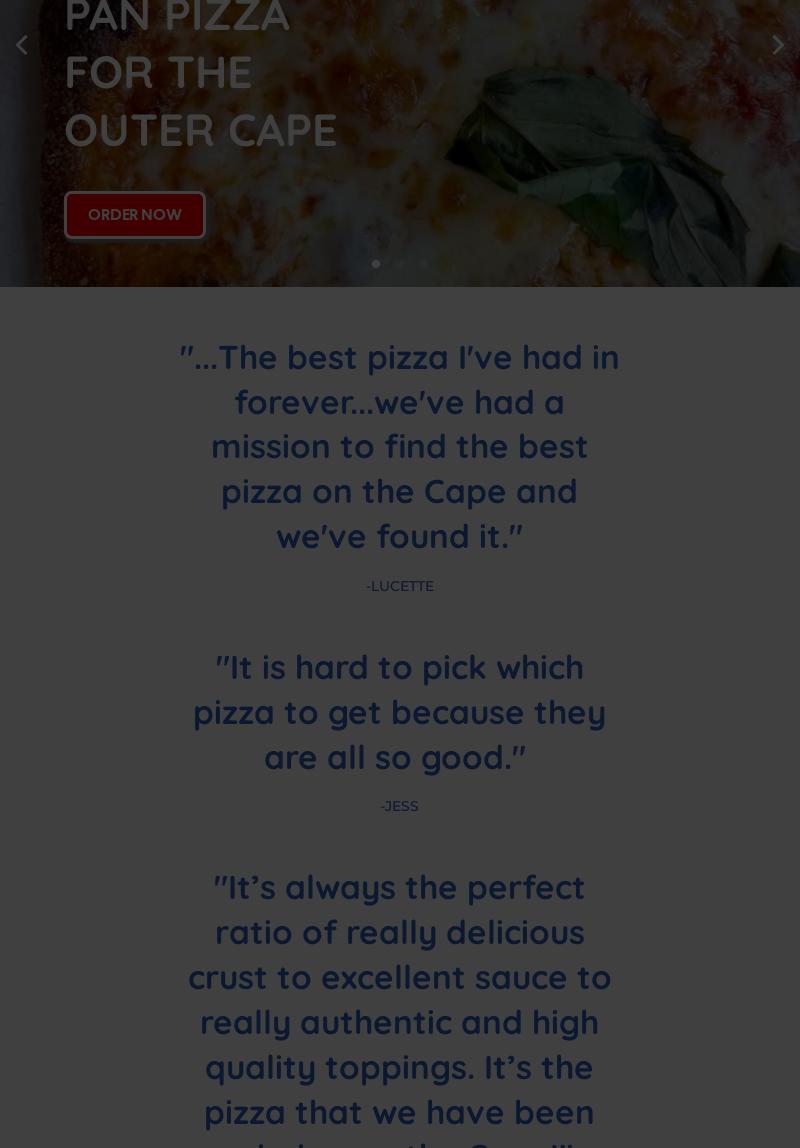The image size is (800, 1148).
Task: Click the ORDER NOW button
Action: click(x=134, y=214)
